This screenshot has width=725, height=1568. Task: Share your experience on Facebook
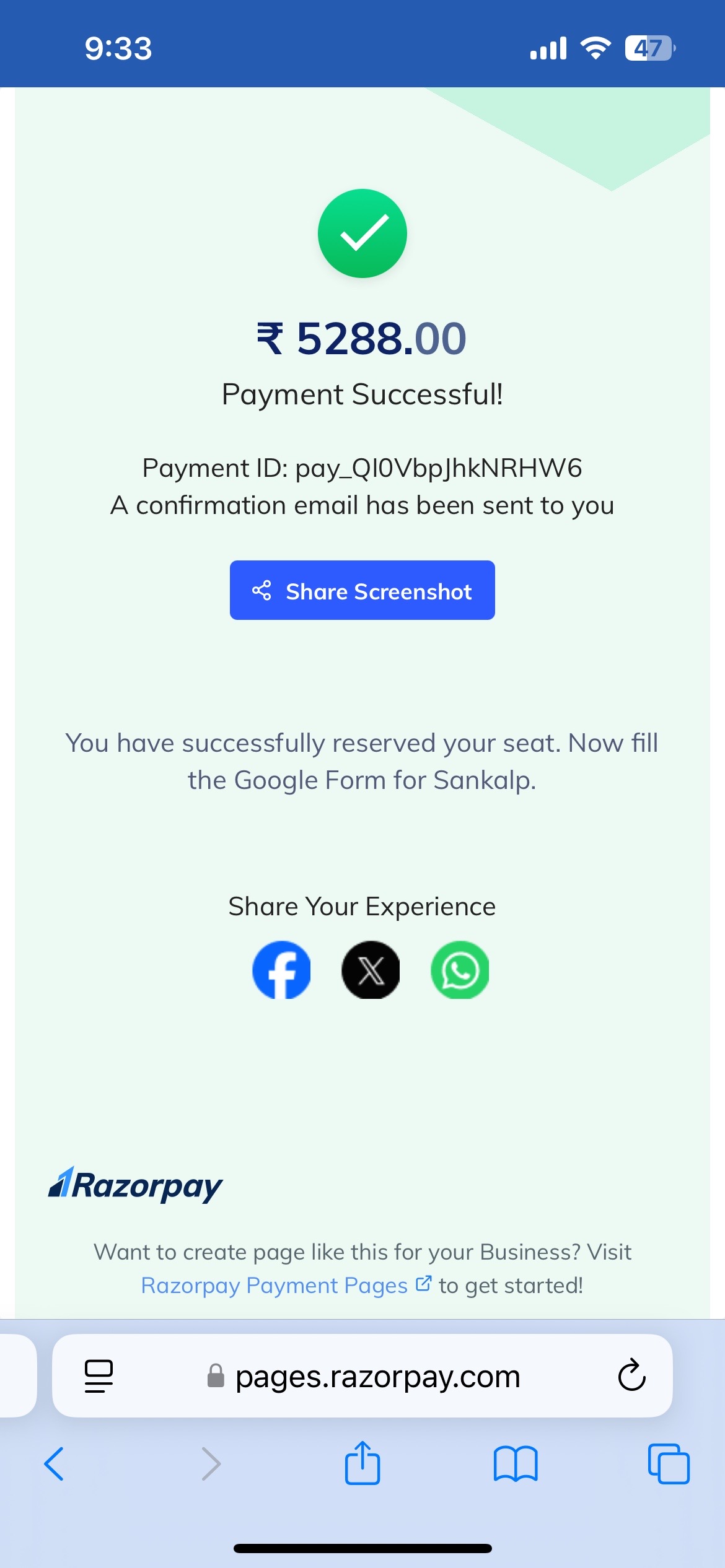(281, 970)
